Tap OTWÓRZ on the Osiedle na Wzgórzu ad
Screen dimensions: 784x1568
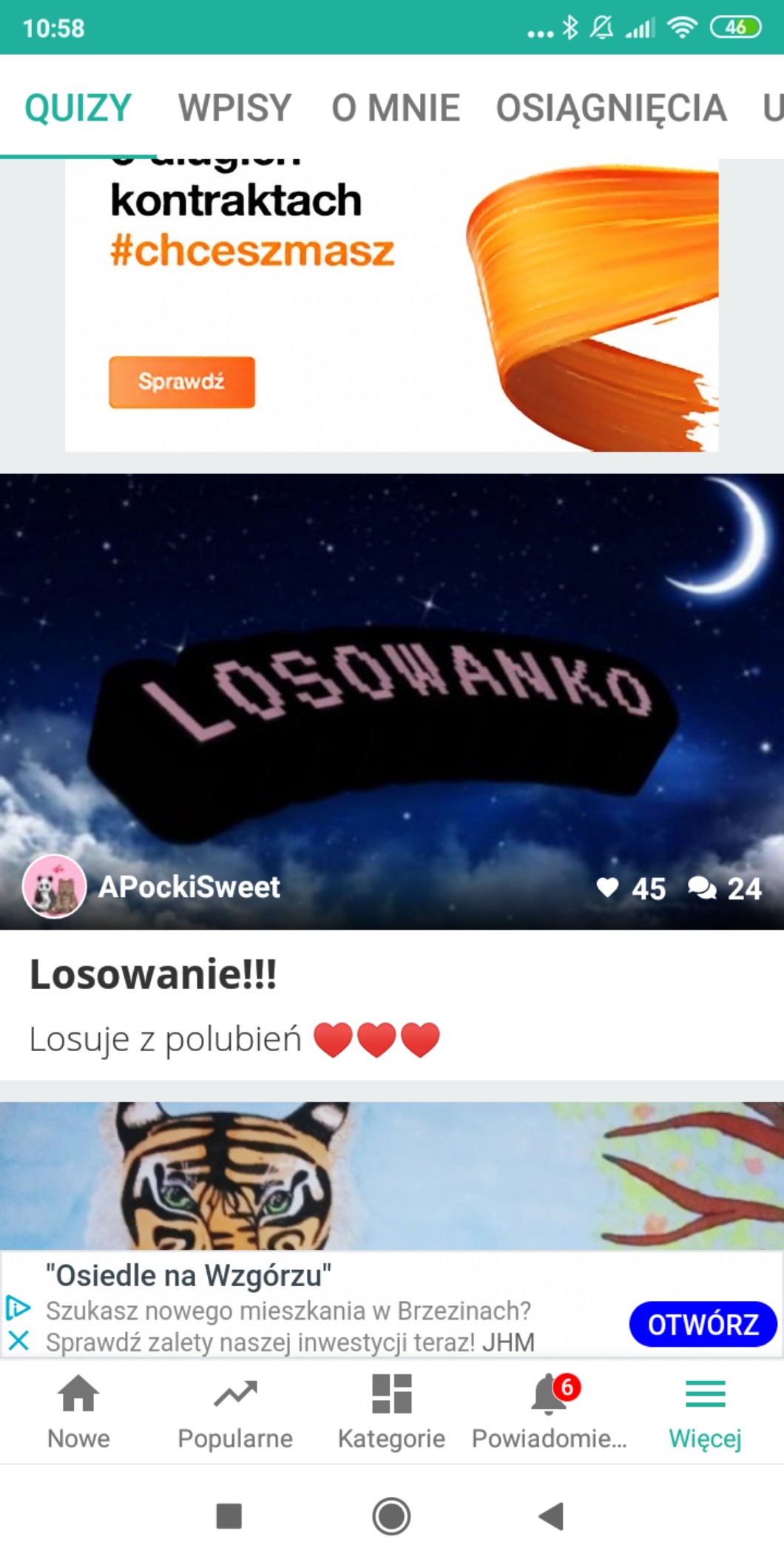click(x=702, y=1324)
